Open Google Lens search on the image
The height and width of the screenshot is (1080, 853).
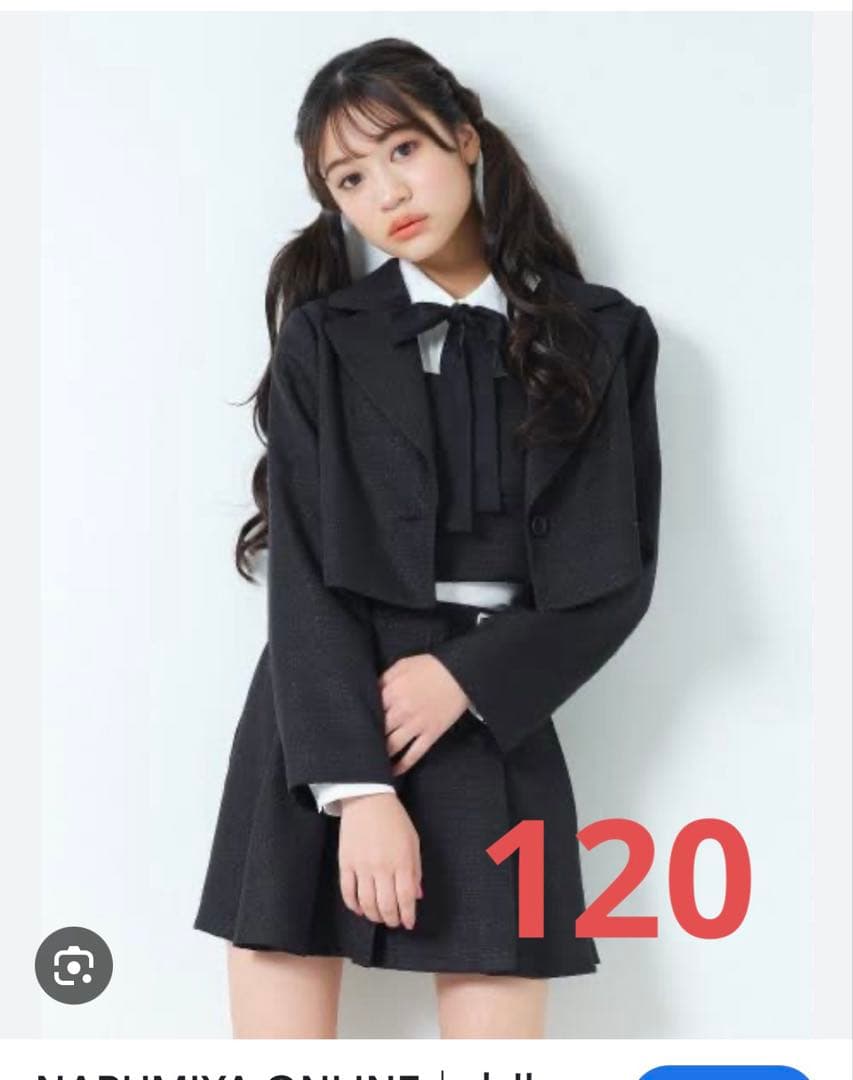[x=74, y=965]
